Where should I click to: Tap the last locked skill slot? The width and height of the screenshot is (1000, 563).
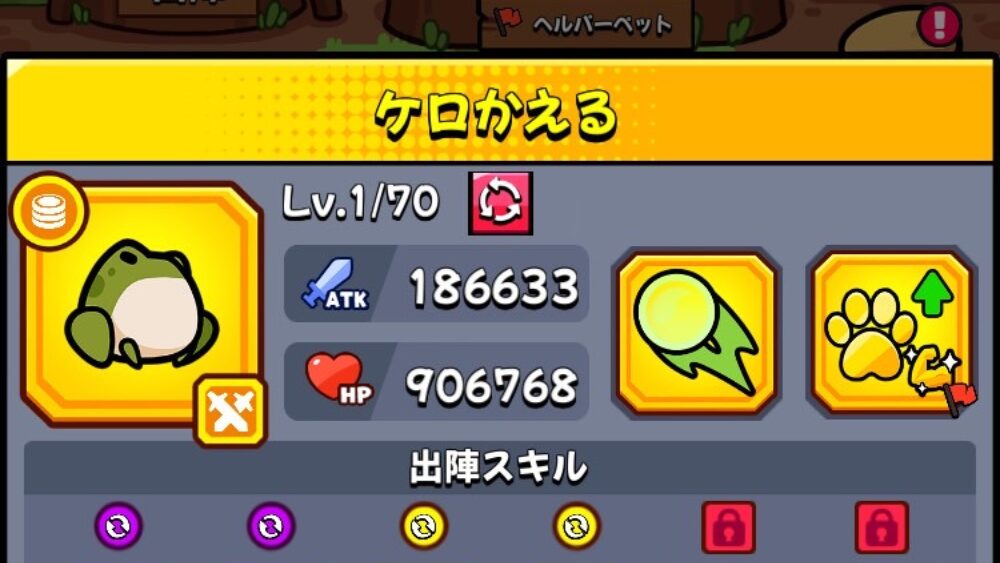[882, 527]
